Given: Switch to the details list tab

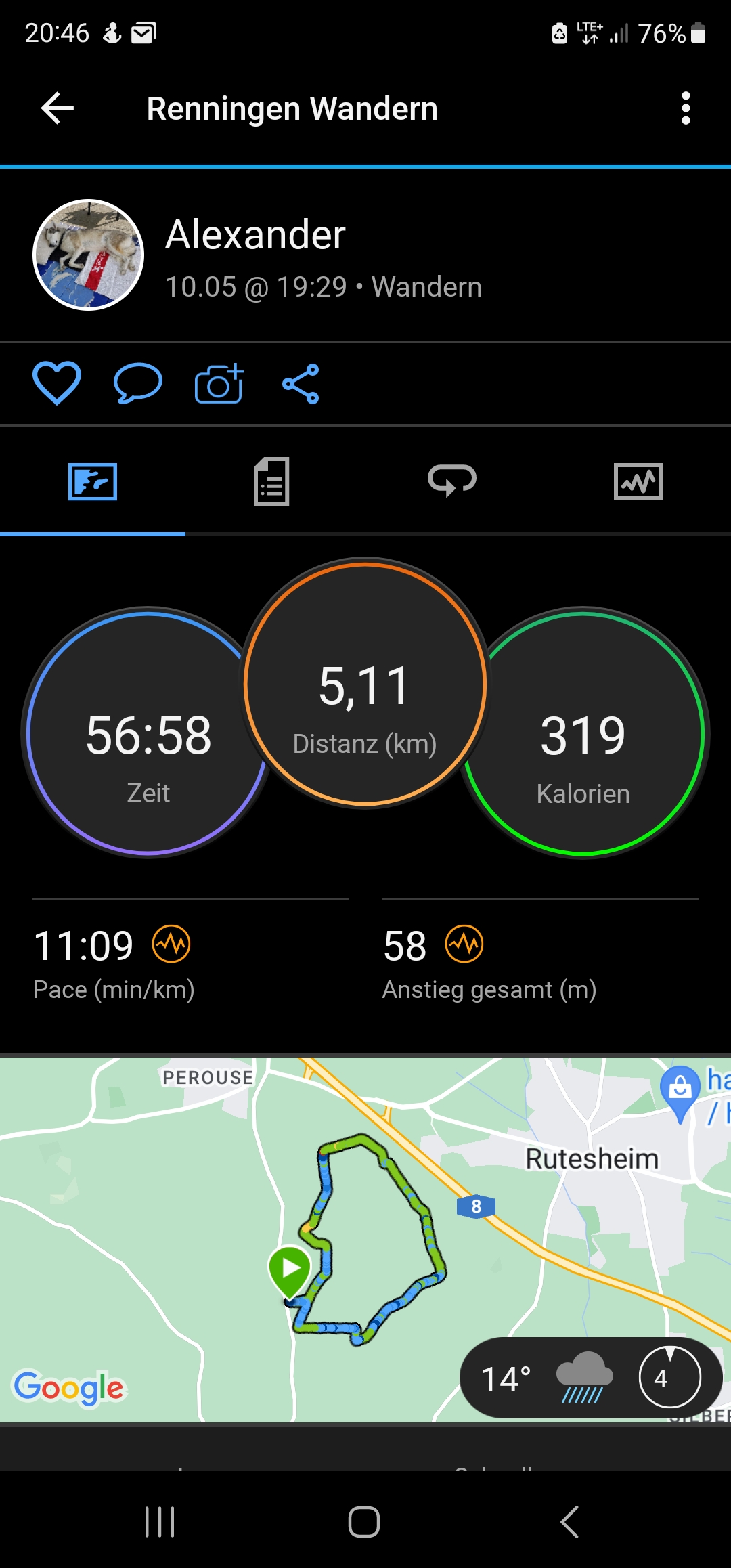Looking at the screenshot, I should pos(271,481).
